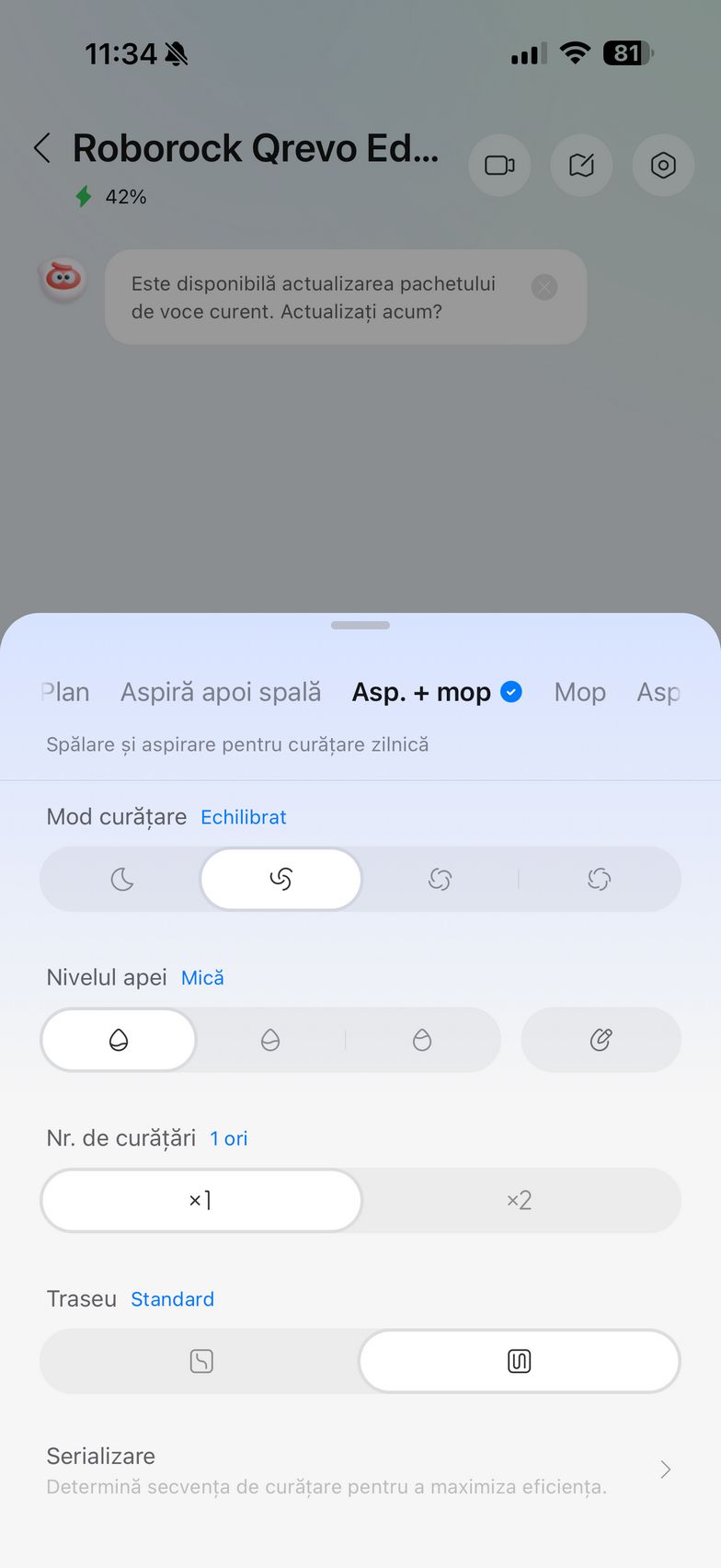Go back from the Roborock device page
Screen dimensions: 721x1568
point(42,148)
